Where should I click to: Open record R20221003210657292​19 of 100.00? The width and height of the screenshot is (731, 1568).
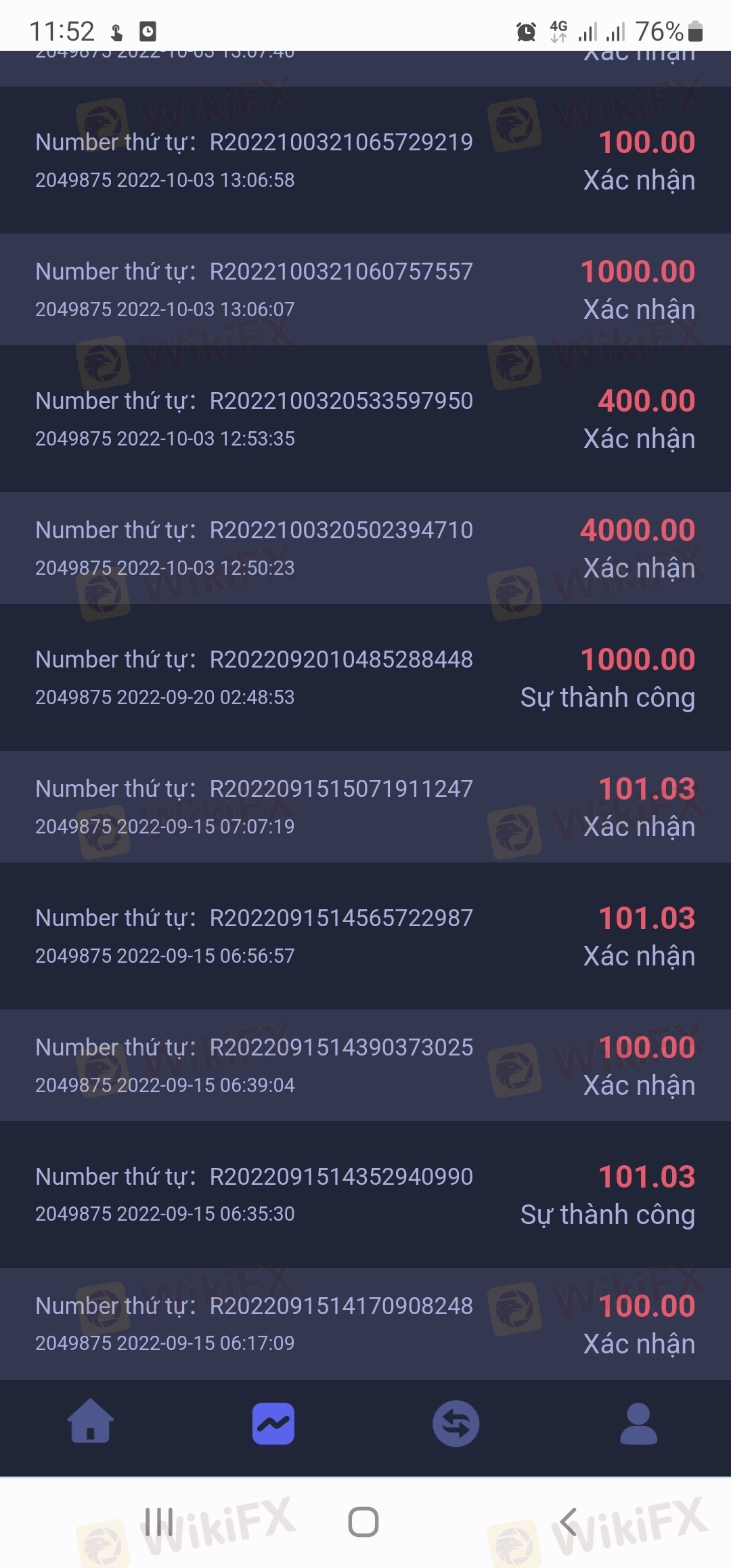(365, 160)
